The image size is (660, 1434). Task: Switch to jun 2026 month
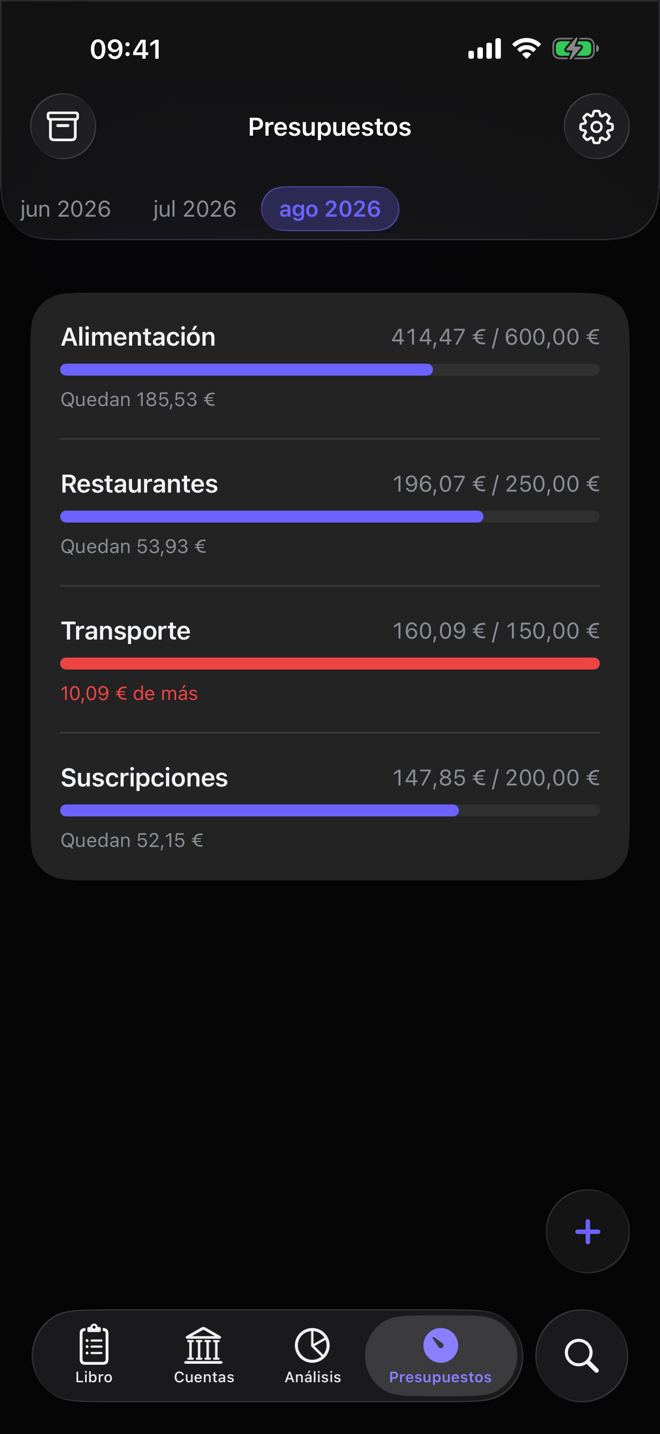coord(66,209)
